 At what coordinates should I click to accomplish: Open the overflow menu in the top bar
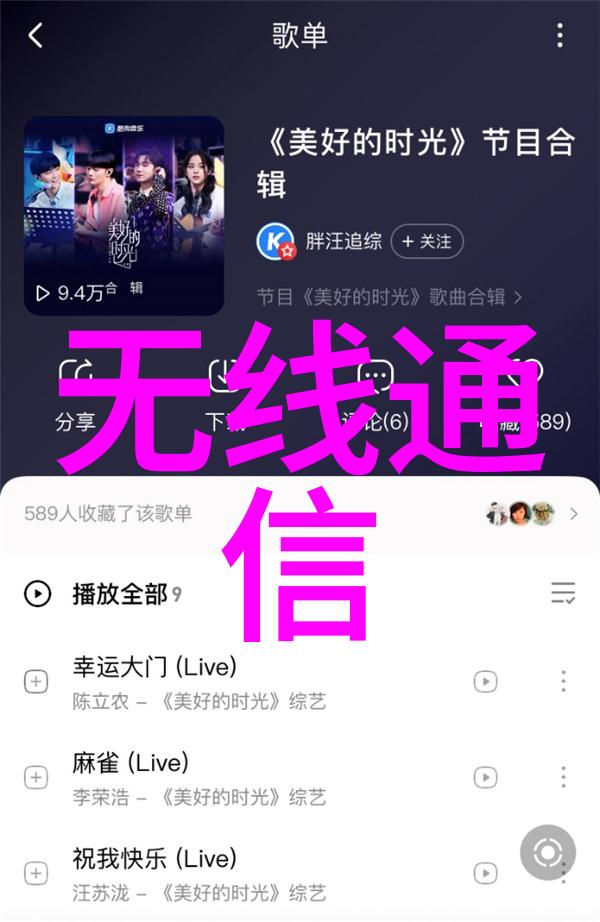(x=560, y=36)
